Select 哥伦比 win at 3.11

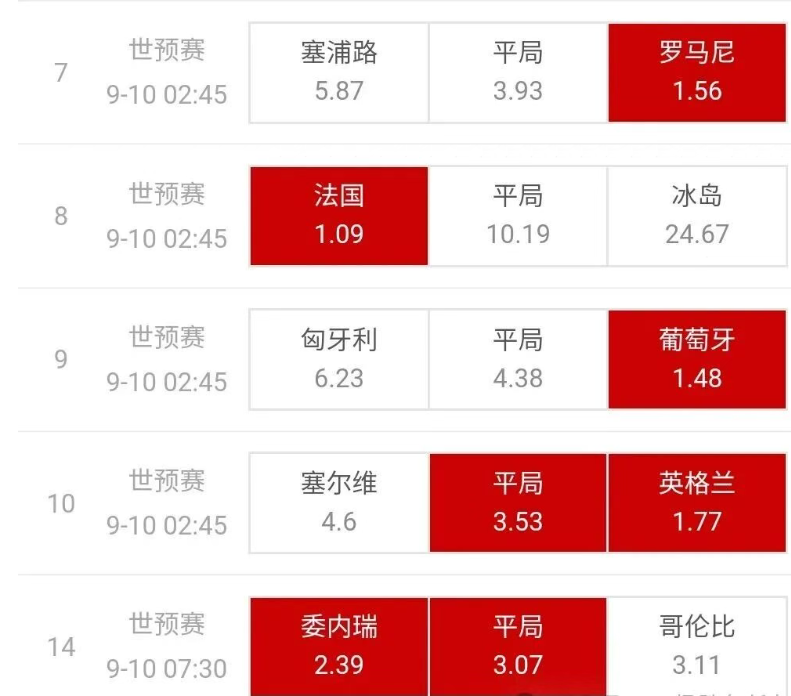(x=697, y=645)
